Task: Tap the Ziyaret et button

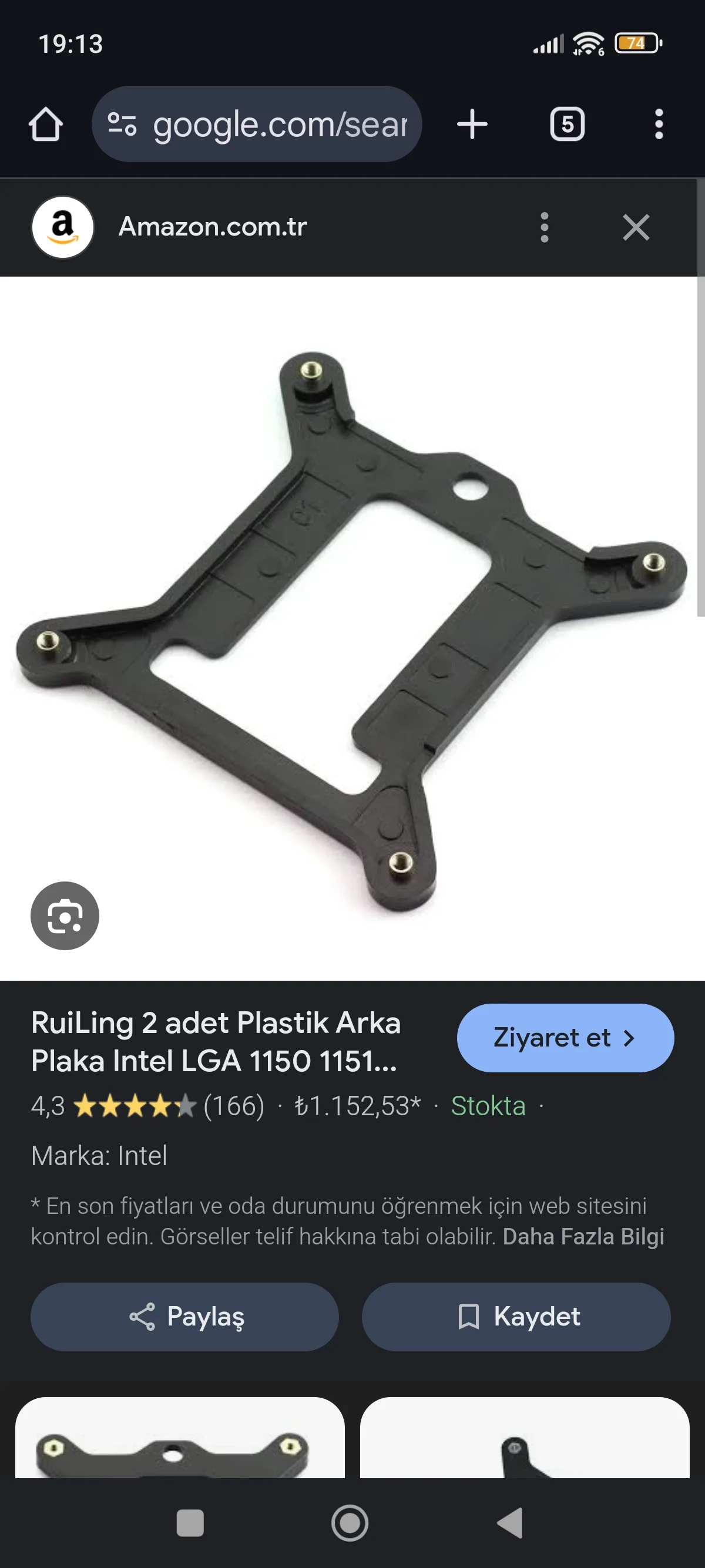Action: 565,1038
